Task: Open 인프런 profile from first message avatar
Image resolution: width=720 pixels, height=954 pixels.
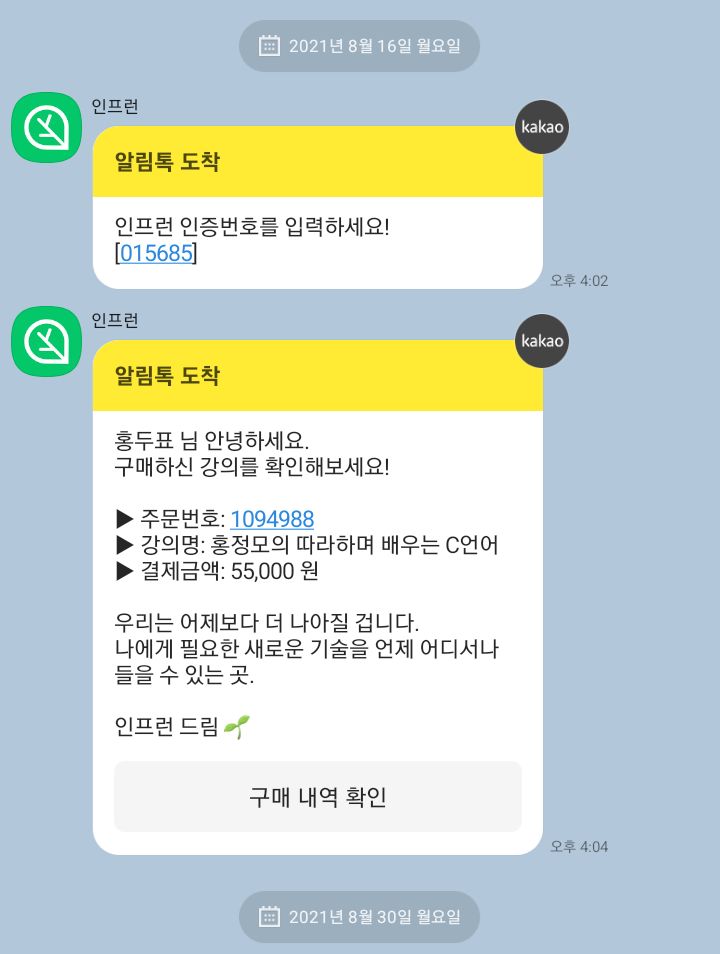Action: [x=46, y=127]
